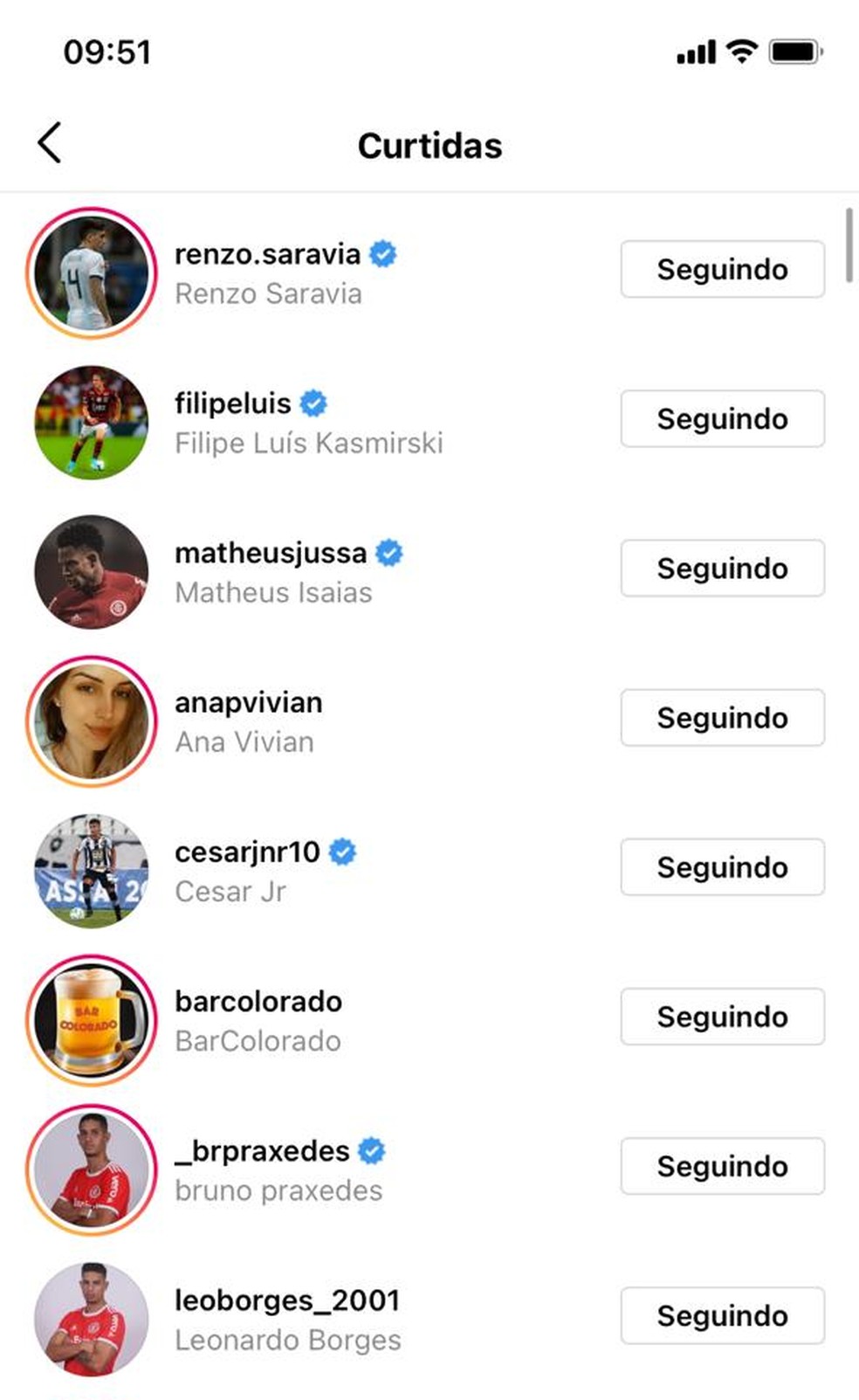Tap the Seguindo button for anapvivian
This screenshot has height=1400, width=859.
[x=722, y=717]
